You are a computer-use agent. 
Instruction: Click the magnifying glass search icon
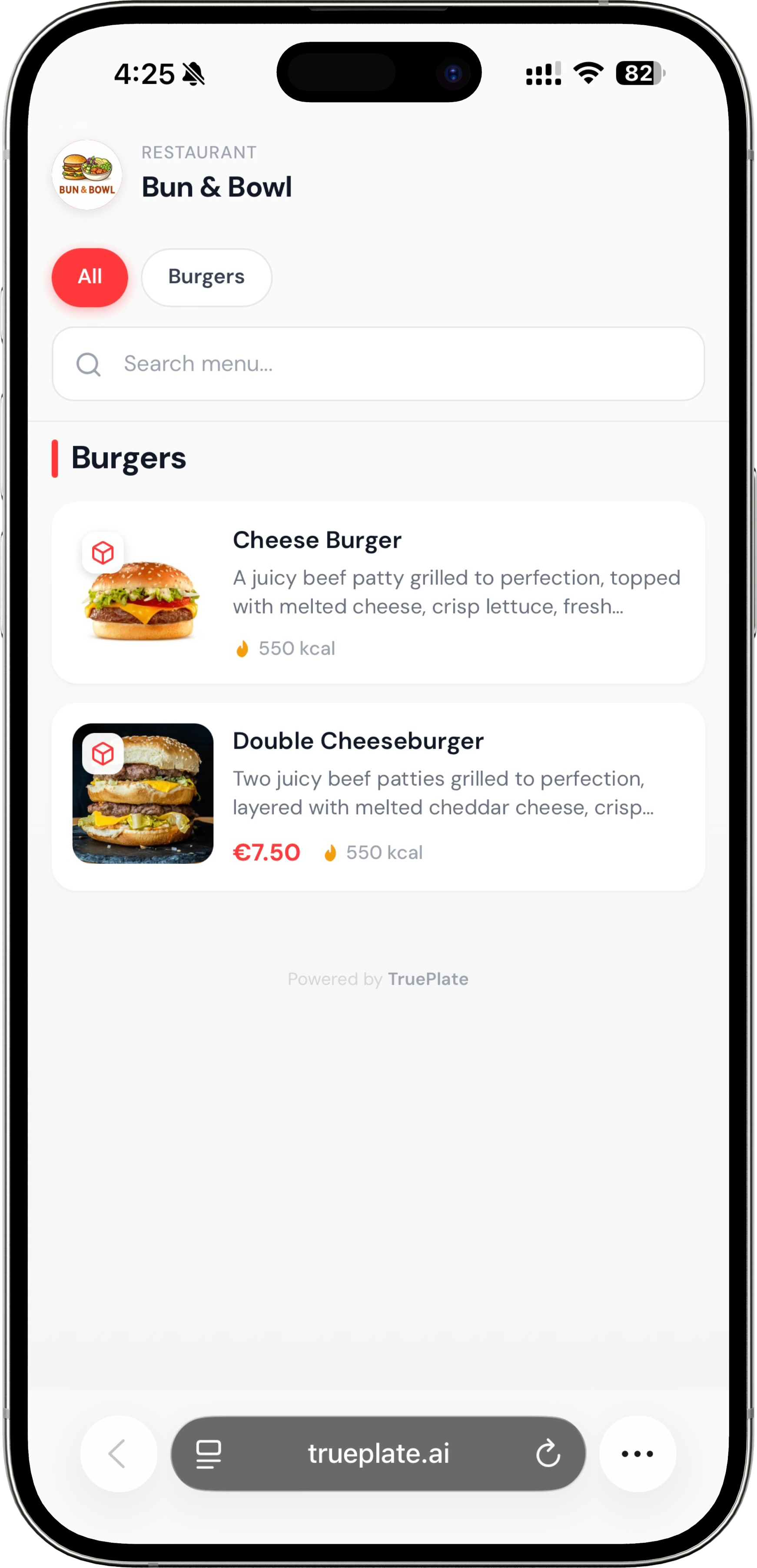[89, 364]
